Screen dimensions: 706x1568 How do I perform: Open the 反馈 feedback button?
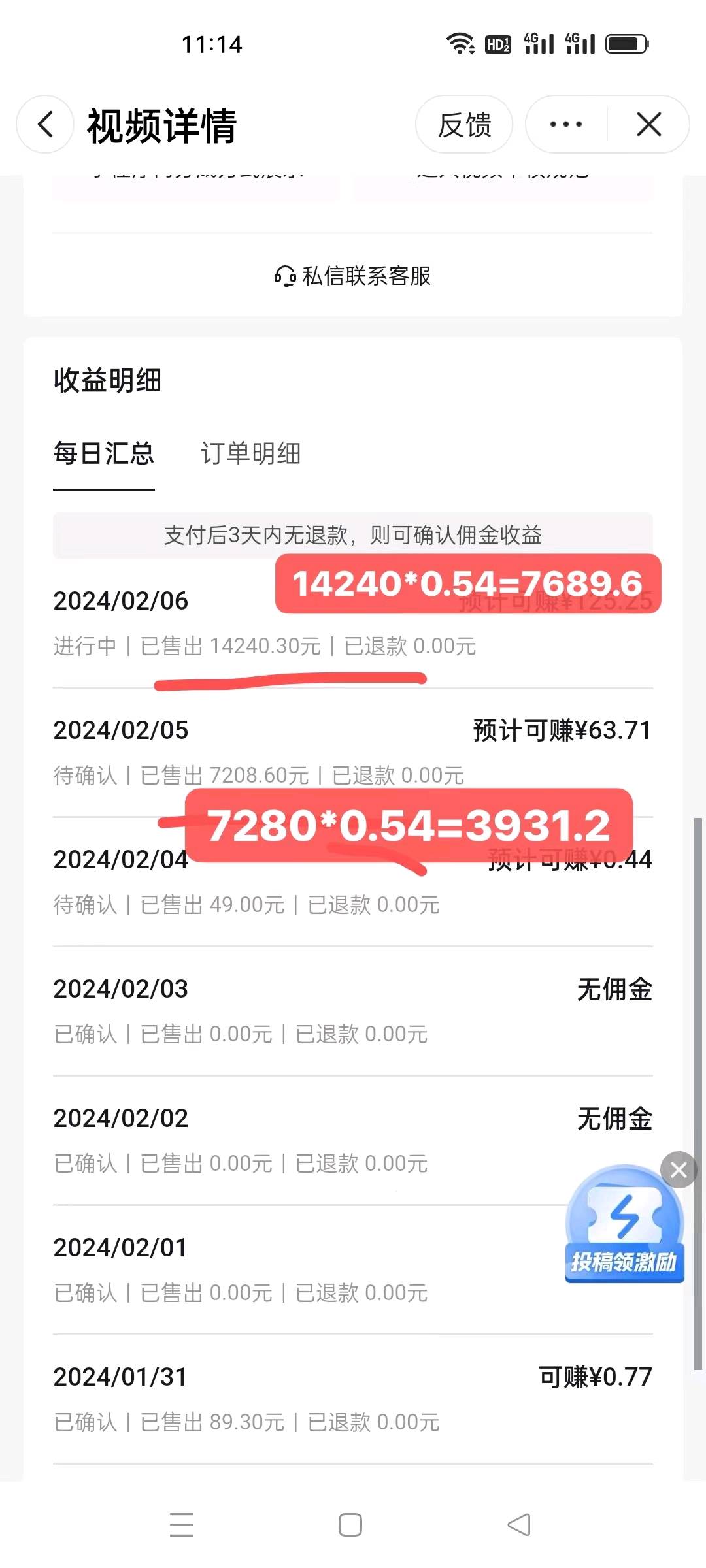[x=464, y=124]
